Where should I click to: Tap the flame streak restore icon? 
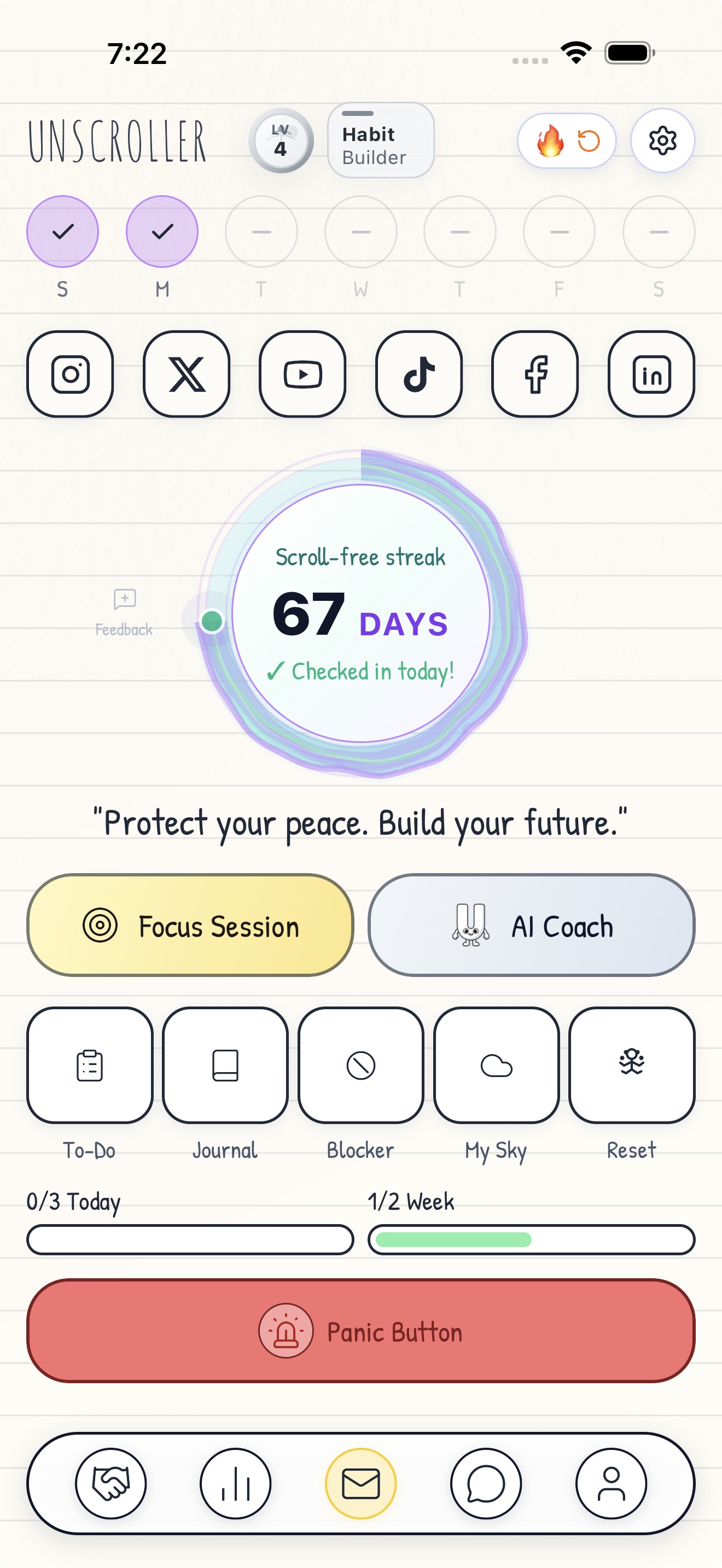[x=551, y=140]
